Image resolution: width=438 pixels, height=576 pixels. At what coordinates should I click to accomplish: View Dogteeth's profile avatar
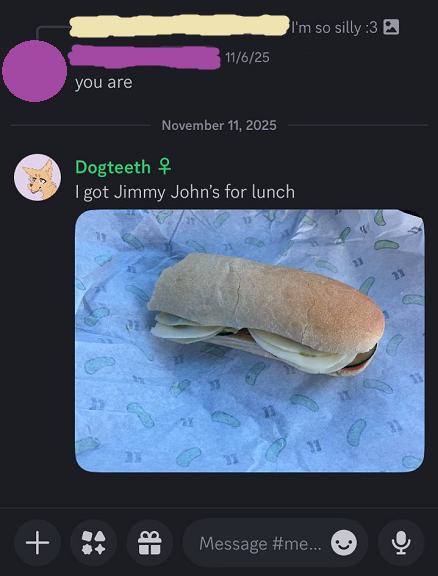click(x=37, y=177)
